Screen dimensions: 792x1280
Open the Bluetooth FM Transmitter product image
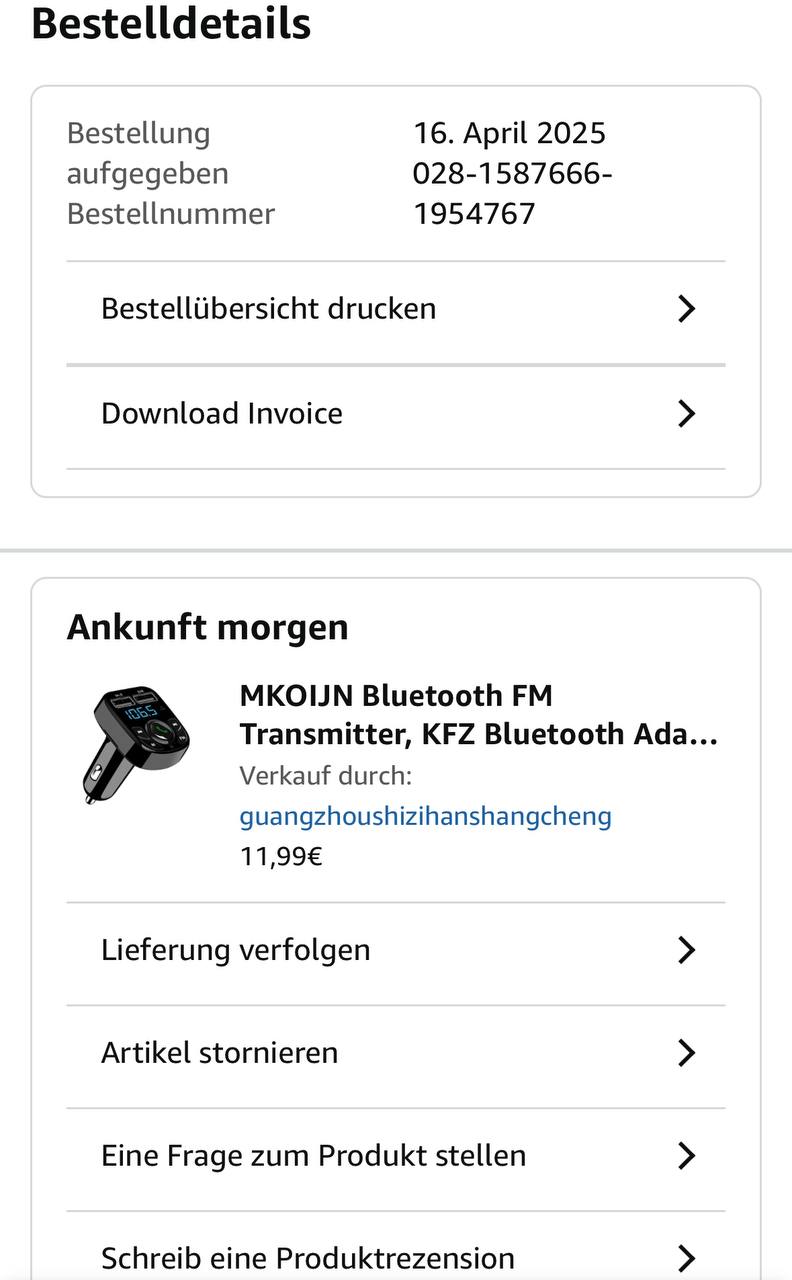click(x=137, y=743)
